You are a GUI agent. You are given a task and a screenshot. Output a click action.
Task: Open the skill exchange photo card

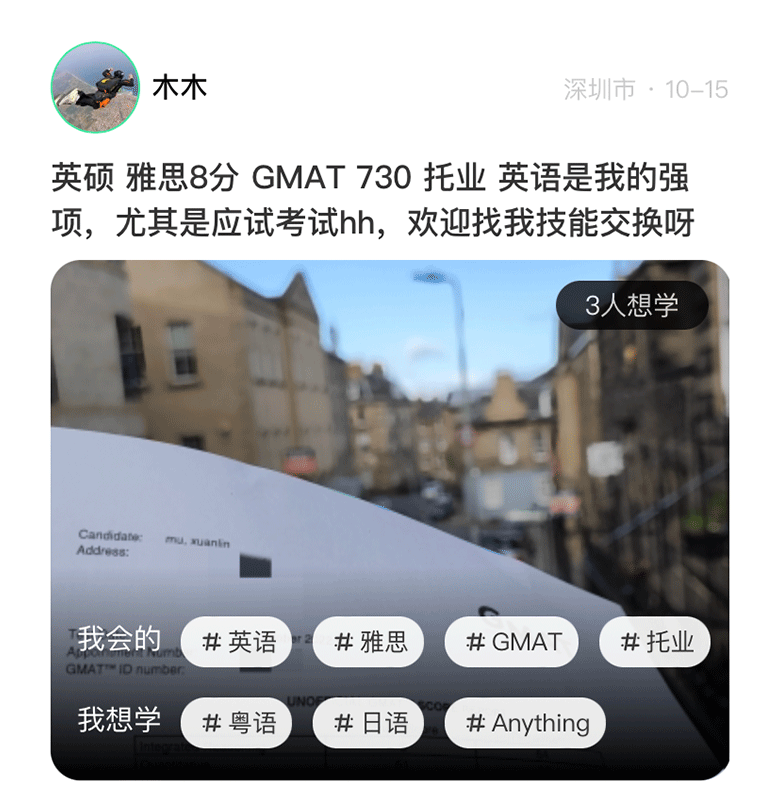click(390, 450)
